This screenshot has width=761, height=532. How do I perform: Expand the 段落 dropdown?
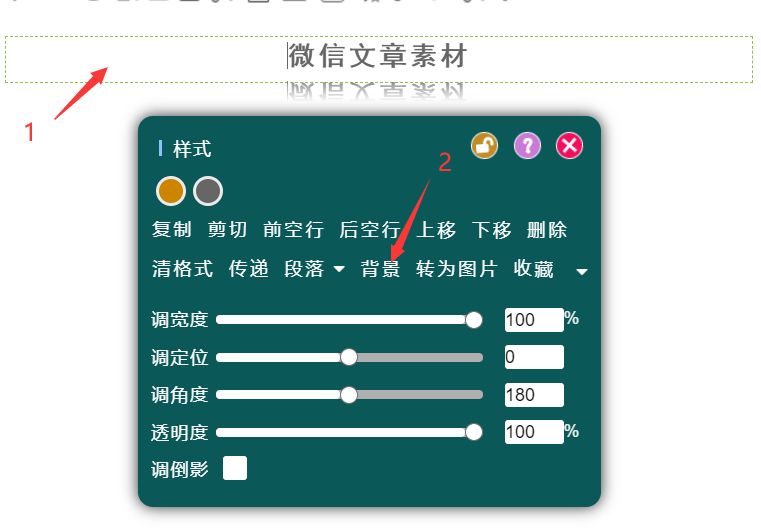click(314, 269)
